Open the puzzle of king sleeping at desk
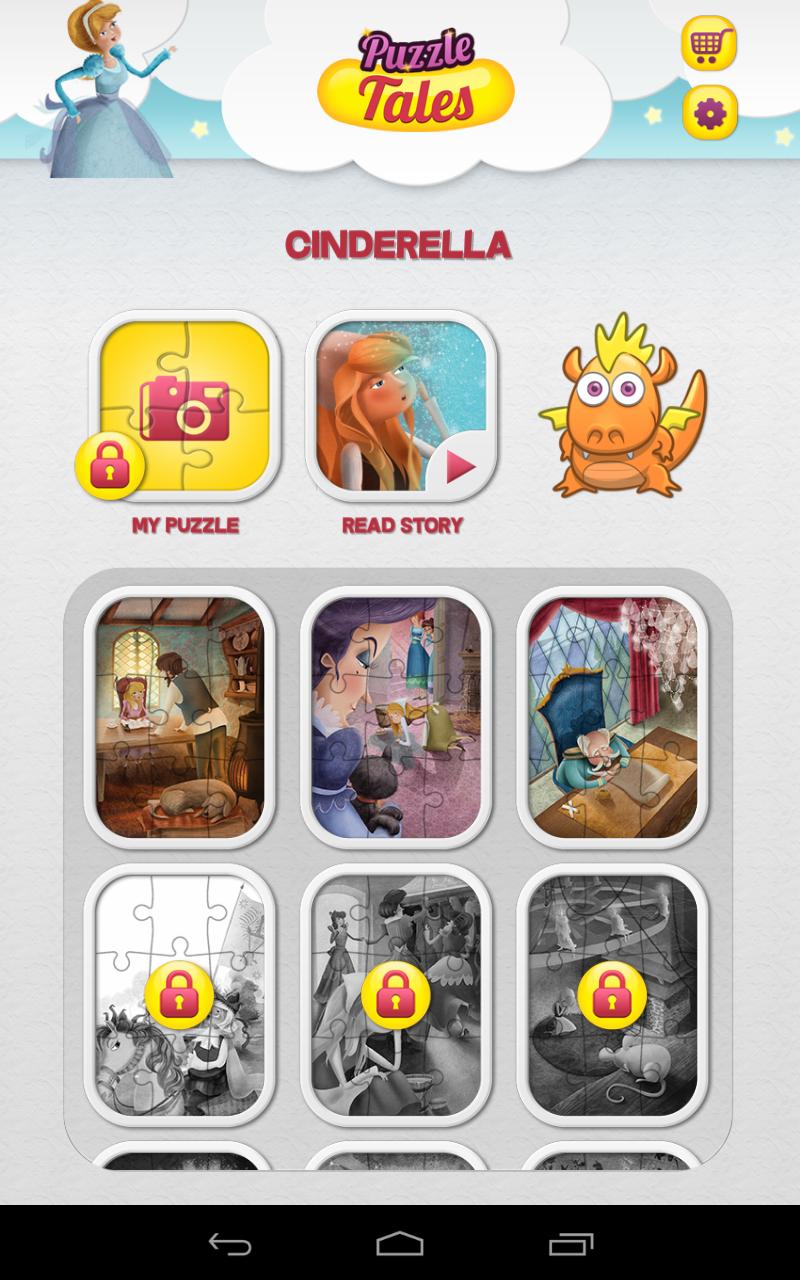 612,717
